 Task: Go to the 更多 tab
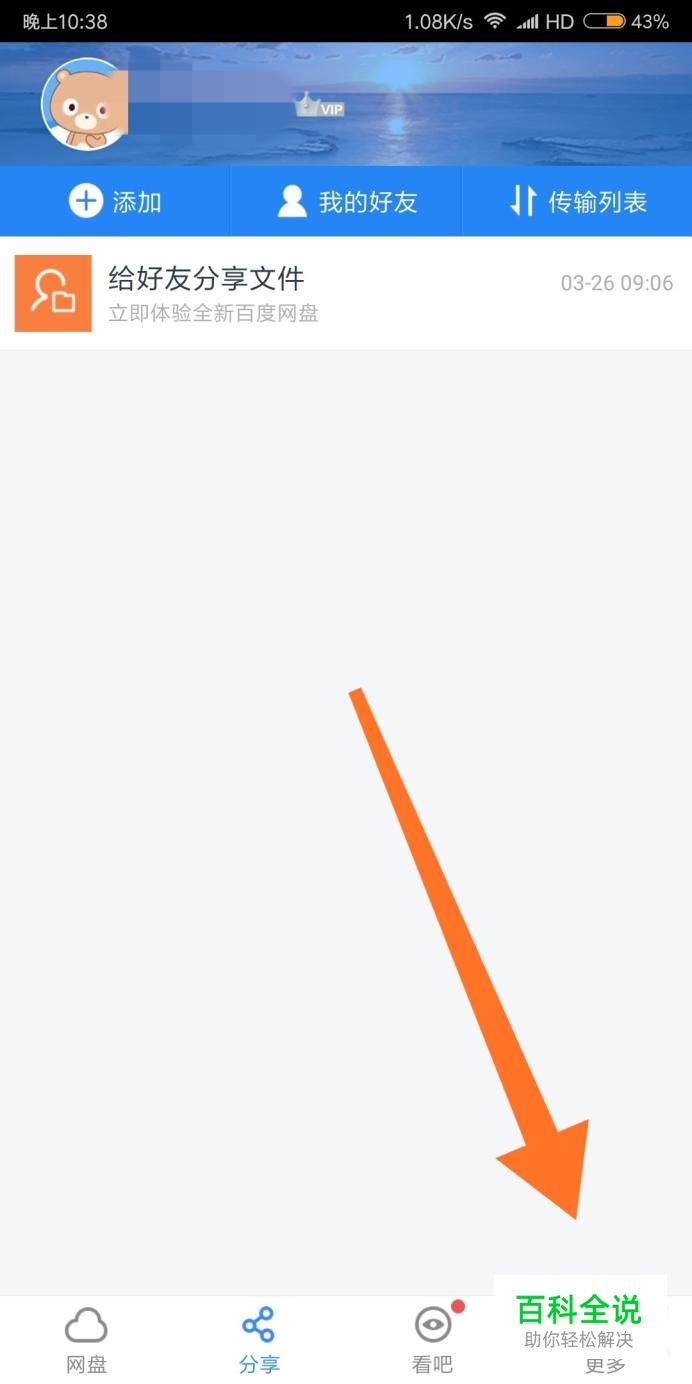pyautogui.click(x=605, y=1362)
